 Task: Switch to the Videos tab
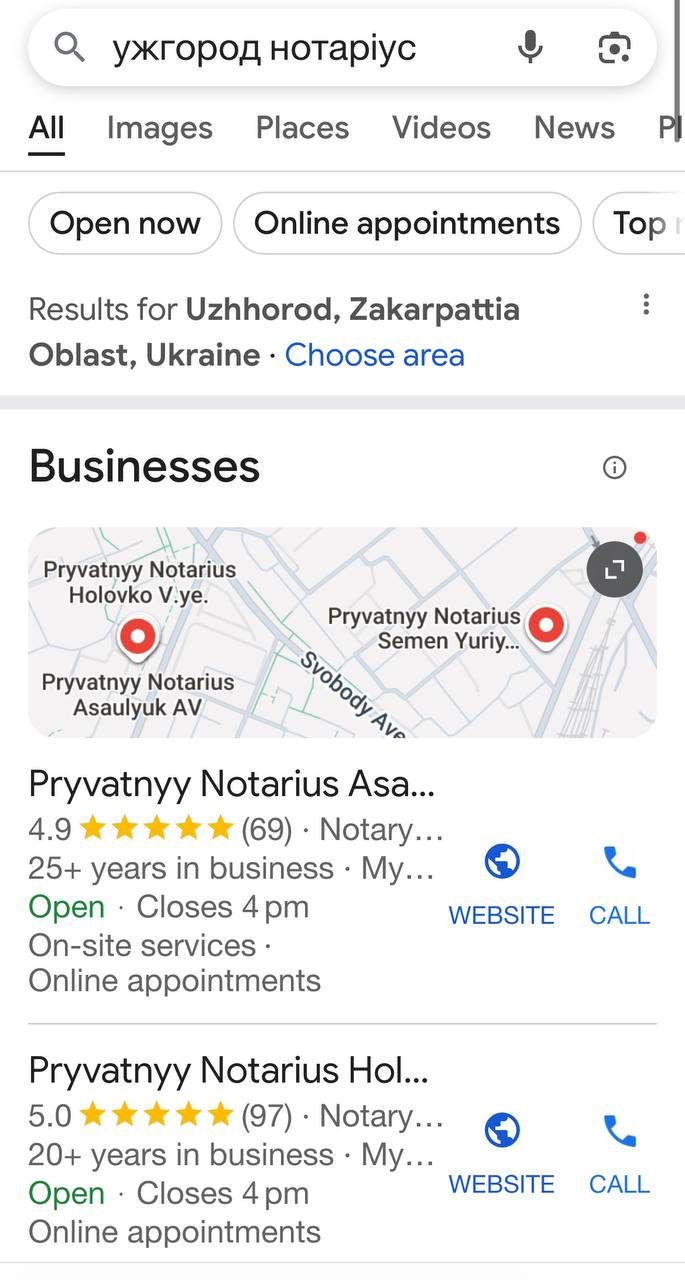point(441,128)
